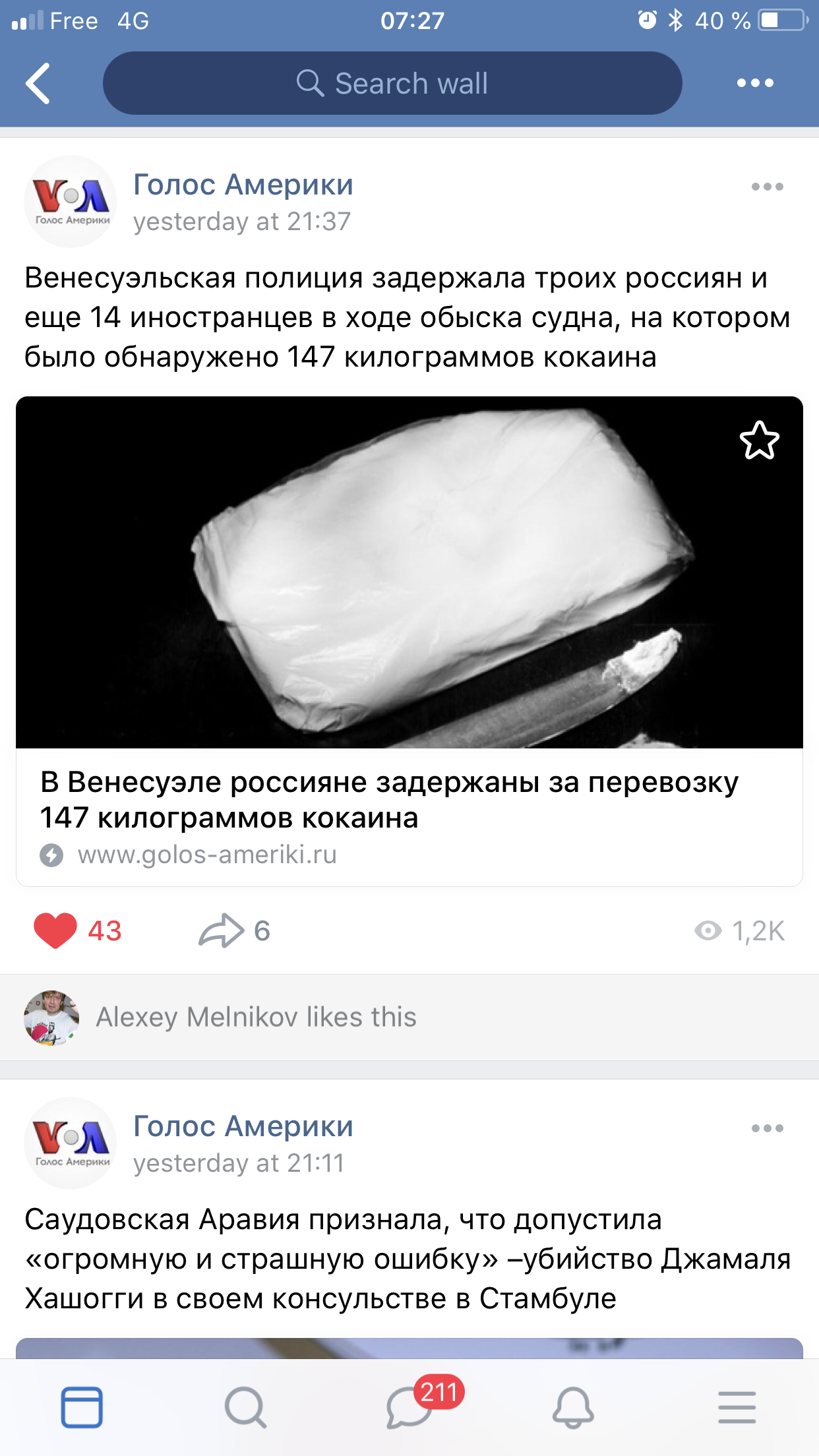Switch to the search tab

pos(245,1407)
